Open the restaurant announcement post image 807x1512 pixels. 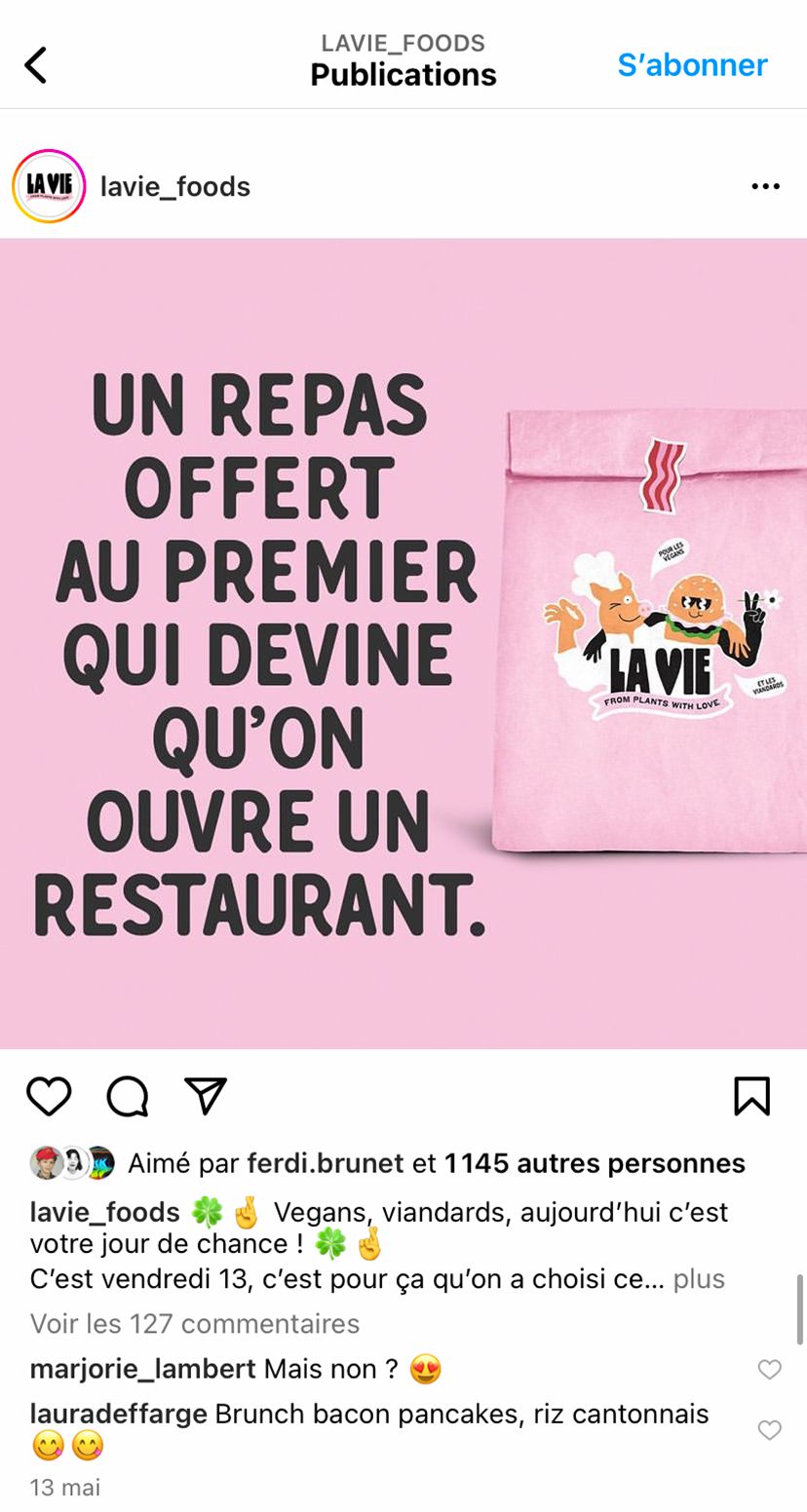pos(403,643)
